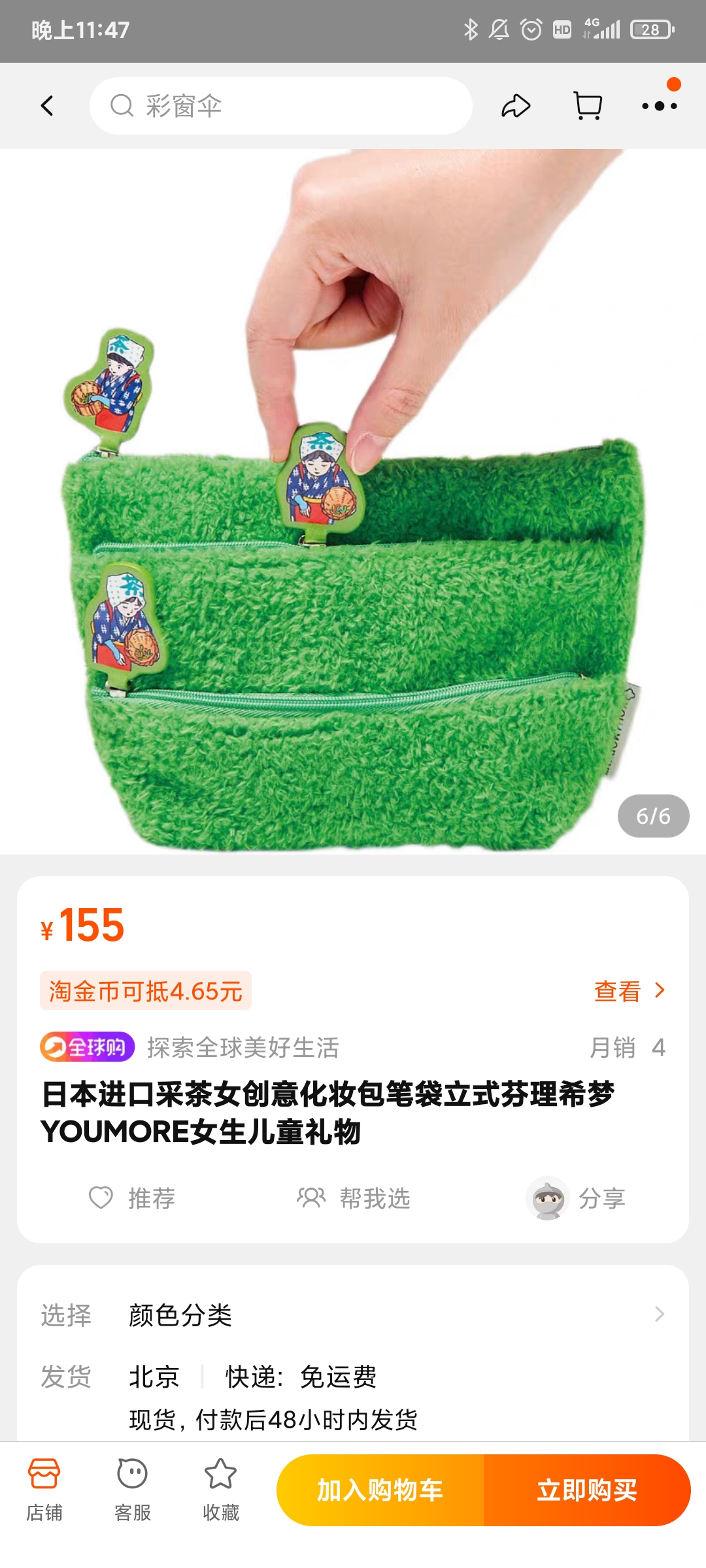Open the 颜色分类 selection row
The height and width of the screenshot is (1568, 706).
tap(353, 1315)
